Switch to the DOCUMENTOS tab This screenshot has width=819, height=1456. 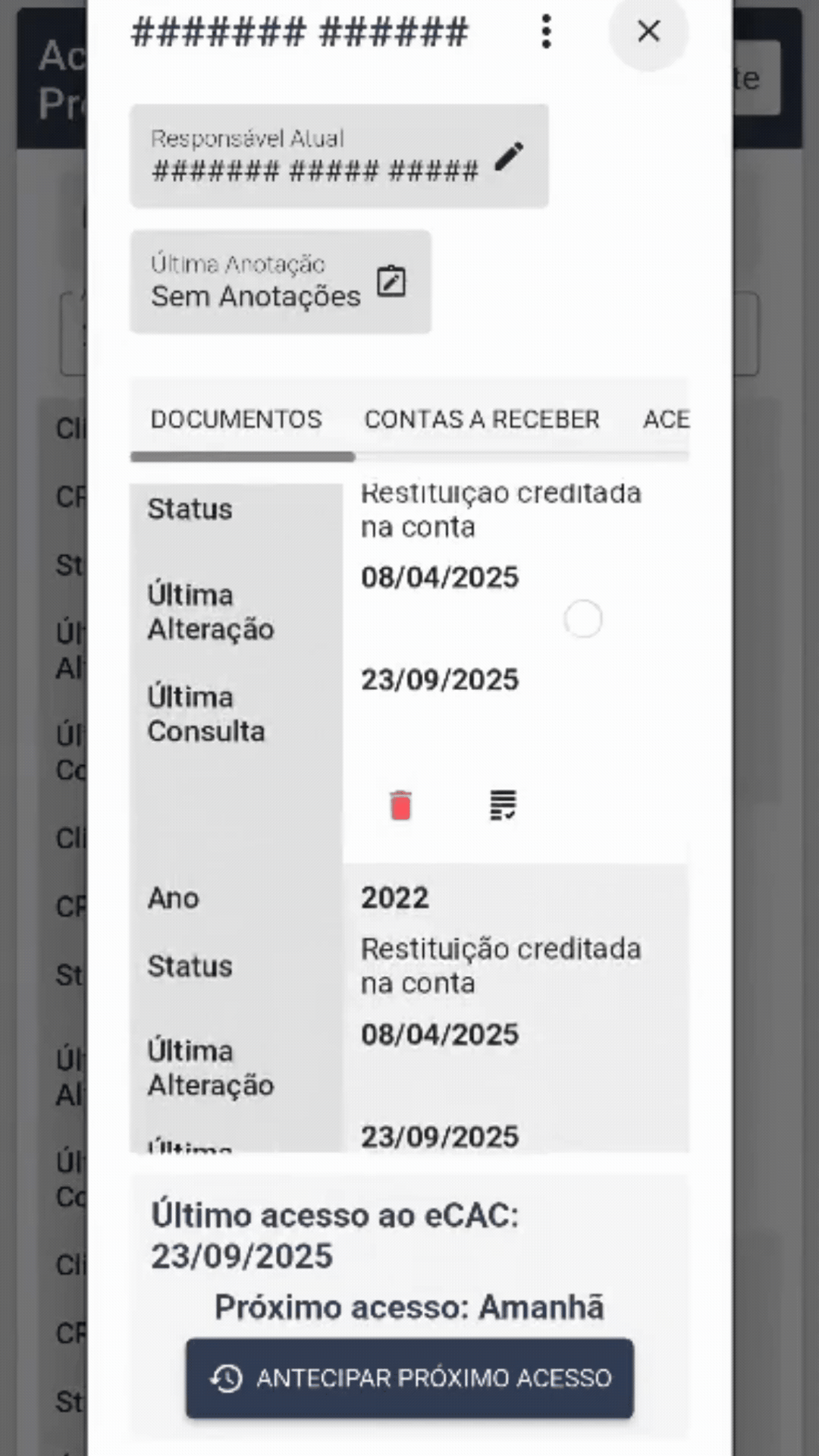(236, 419)
